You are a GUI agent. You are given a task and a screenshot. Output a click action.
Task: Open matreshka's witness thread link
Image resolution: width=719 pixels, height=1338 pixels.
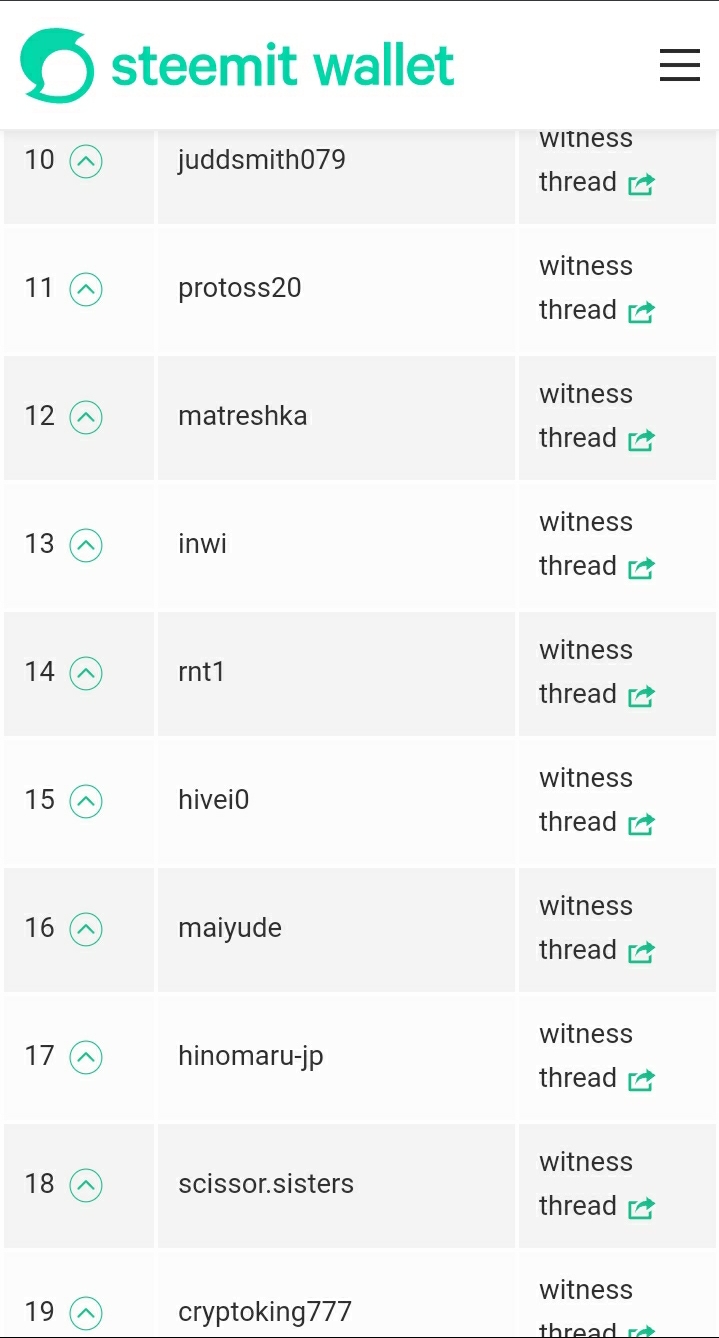(596, 416)
